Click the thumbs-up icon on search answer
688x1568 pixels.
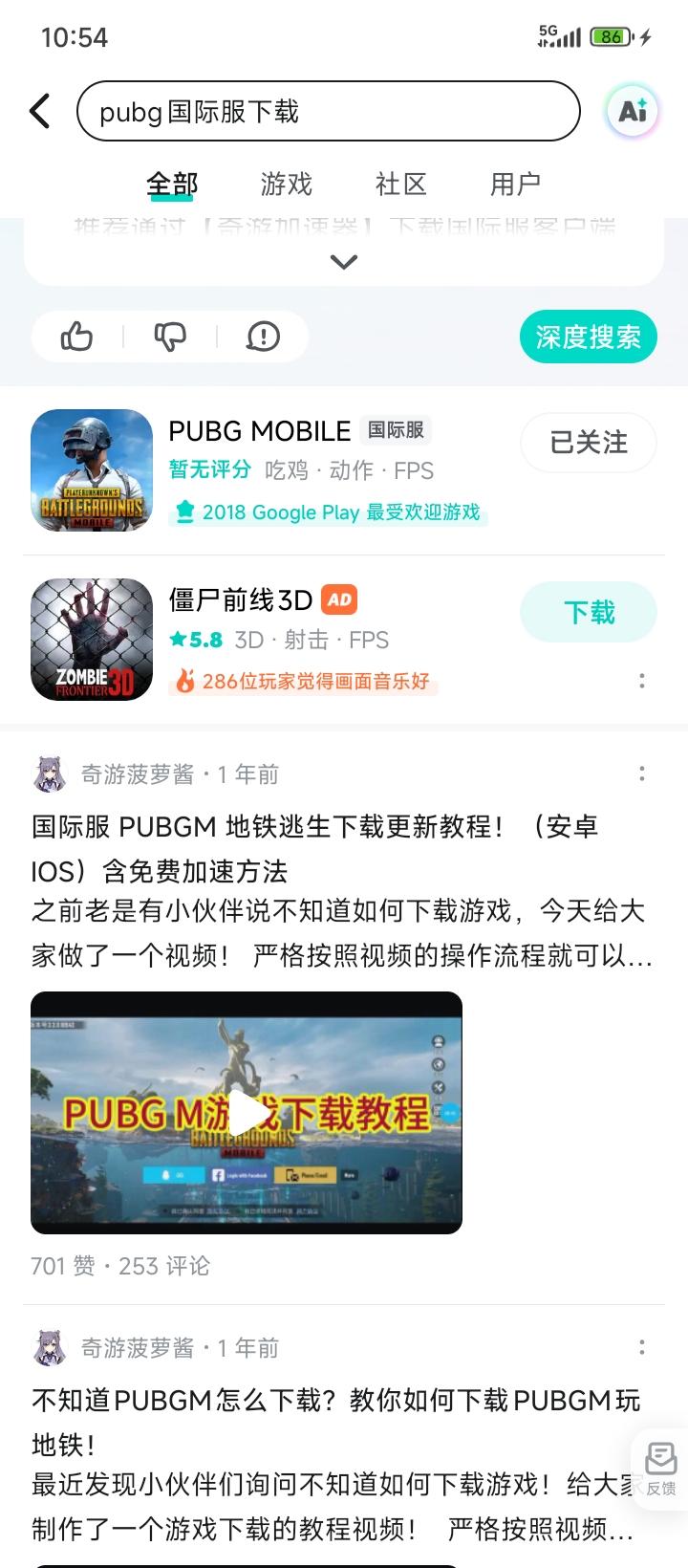tap(76, 337)
